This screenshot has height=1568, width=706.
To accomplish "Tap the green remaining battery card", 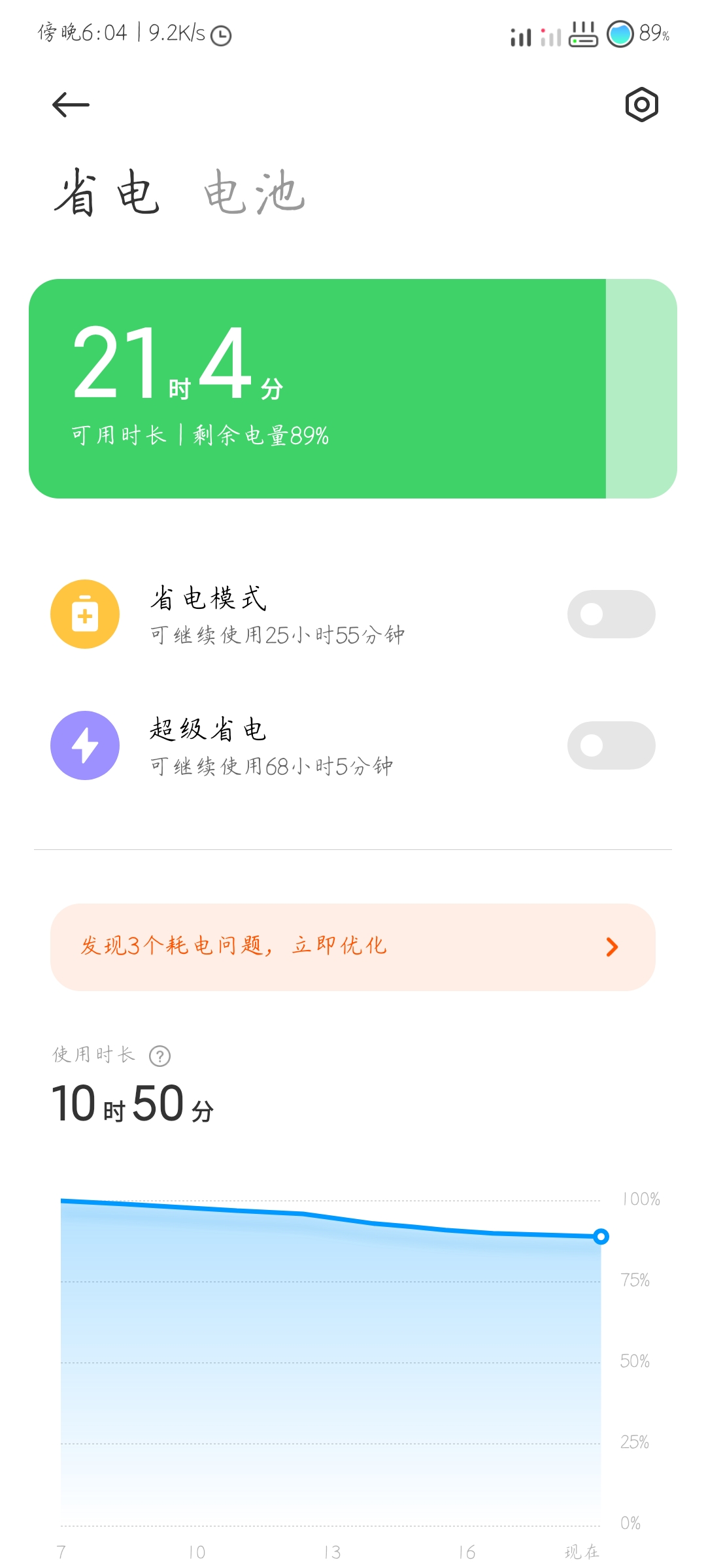I will tap(353, 389).
